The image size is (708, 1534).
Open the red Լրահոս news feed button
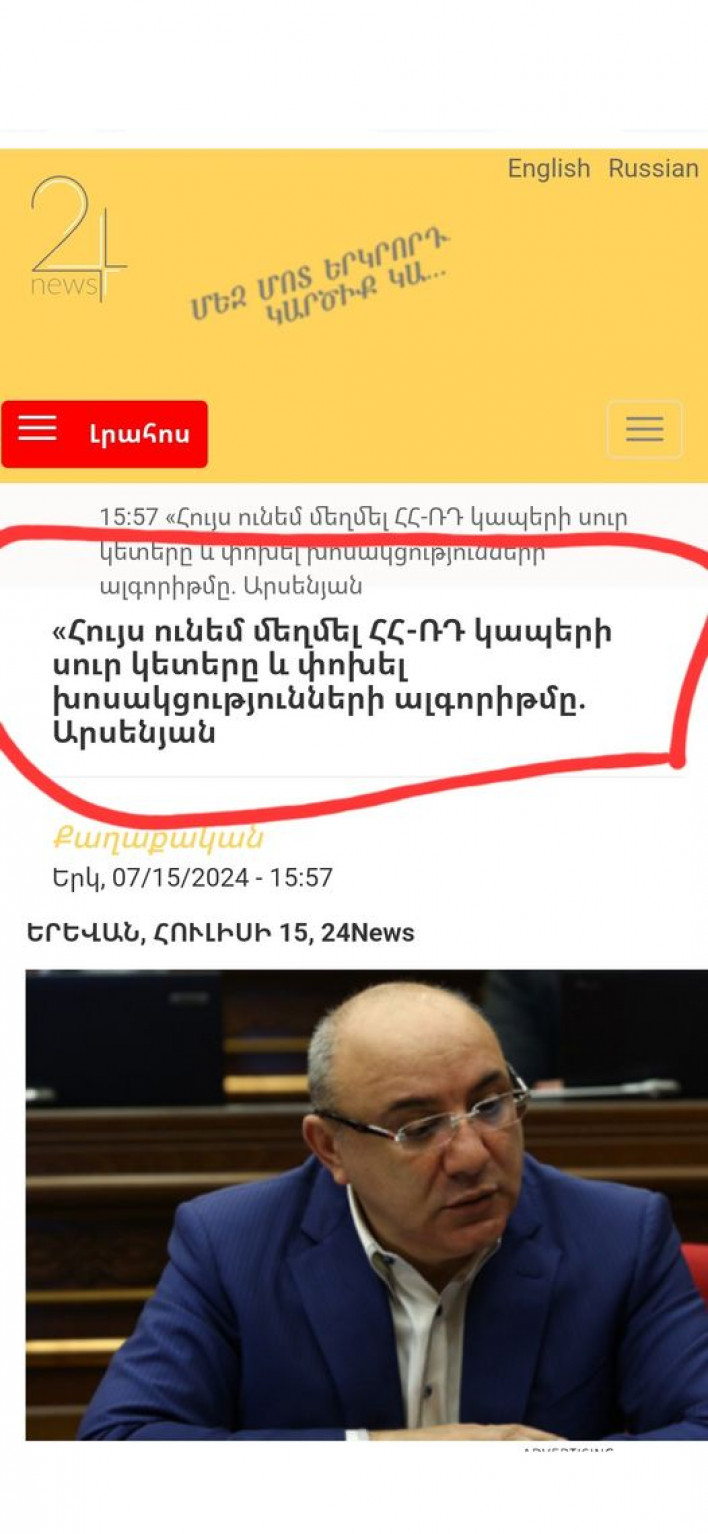point(105,434)
